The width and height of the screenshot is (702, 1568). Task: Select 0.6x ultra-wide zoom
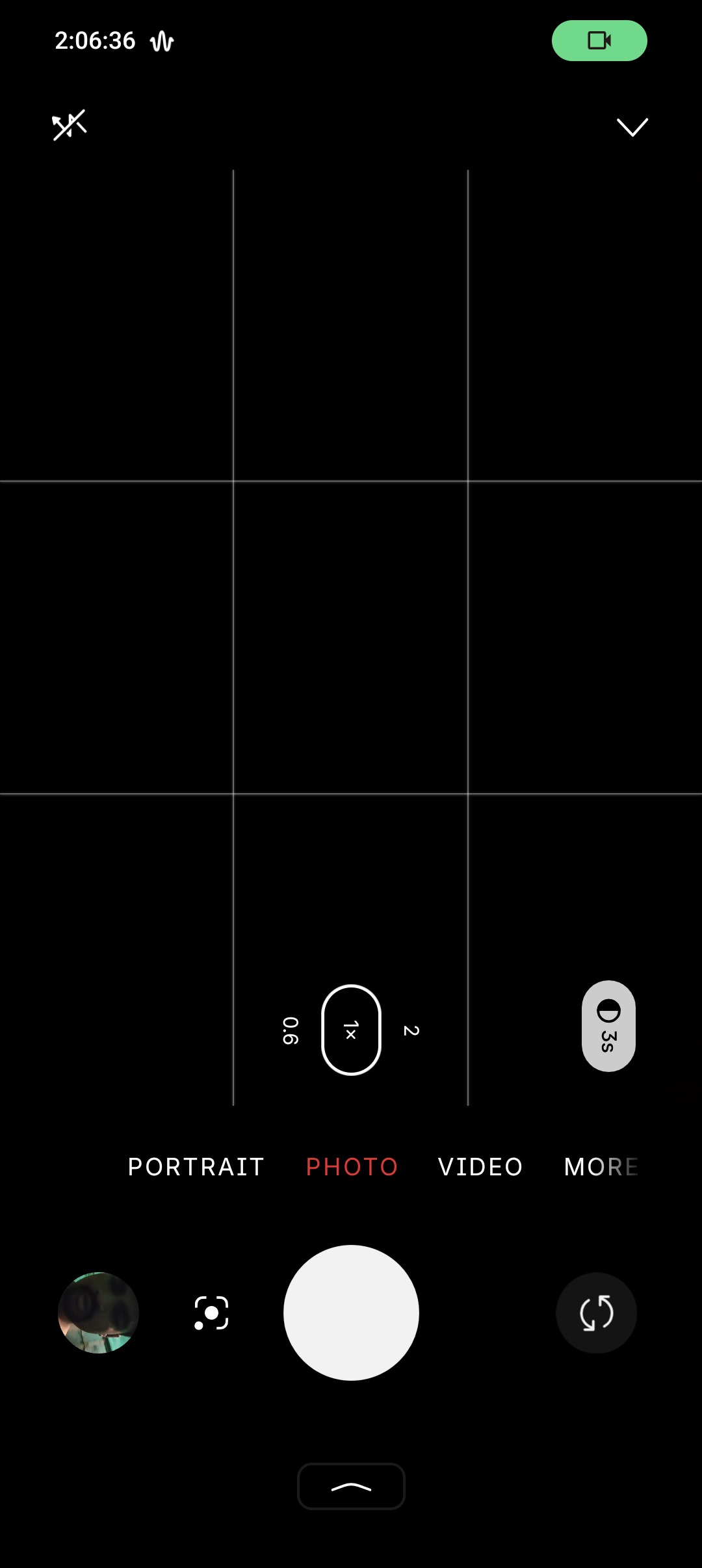coord(291,1030)
